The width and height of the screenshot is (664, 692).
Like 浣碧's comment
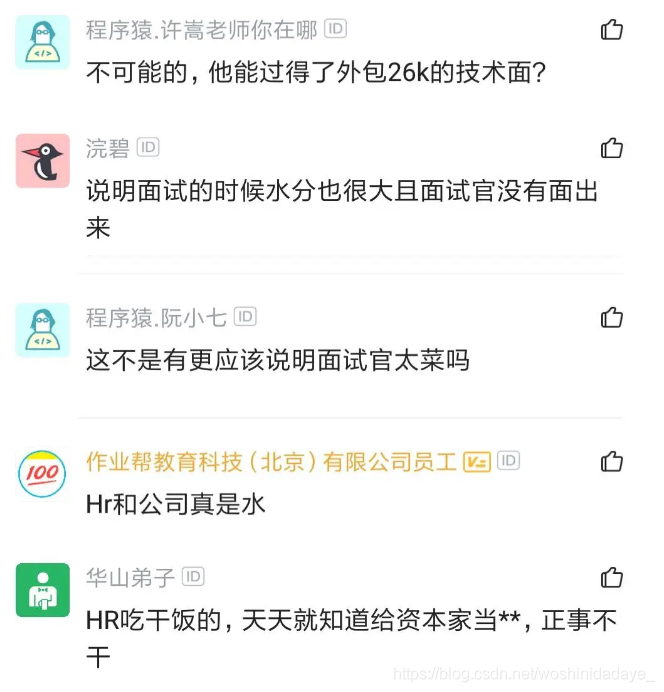612,149
